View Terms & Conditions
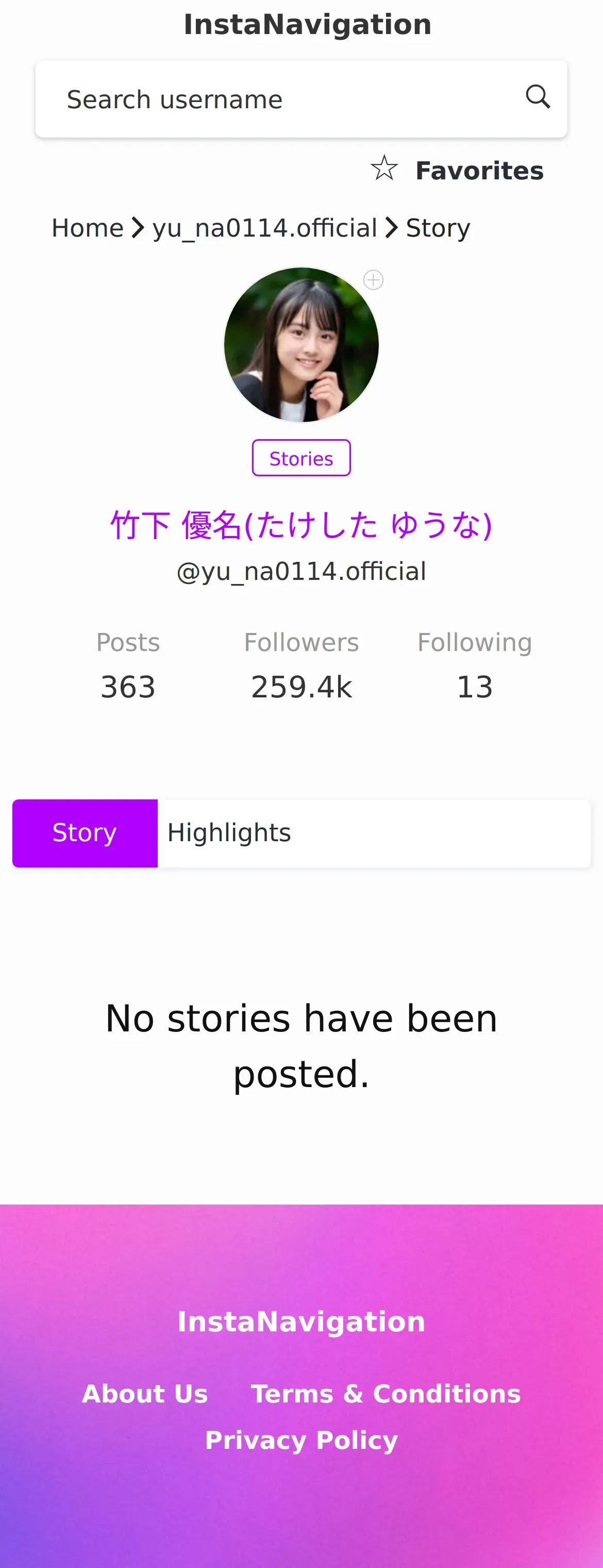The image size is (603, 1568). [386, 1393]
